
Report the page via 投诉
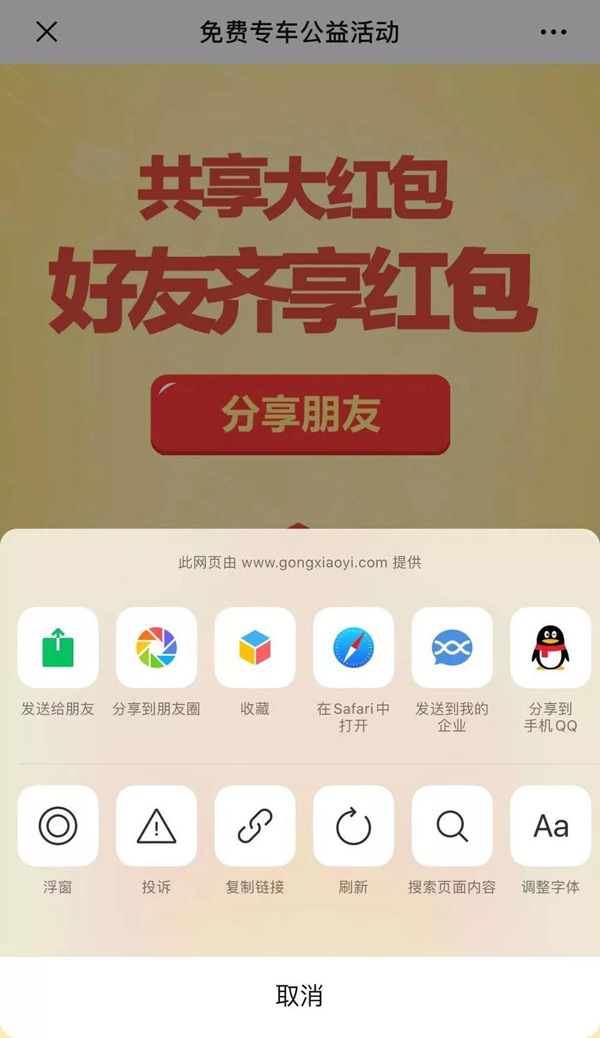156,826
